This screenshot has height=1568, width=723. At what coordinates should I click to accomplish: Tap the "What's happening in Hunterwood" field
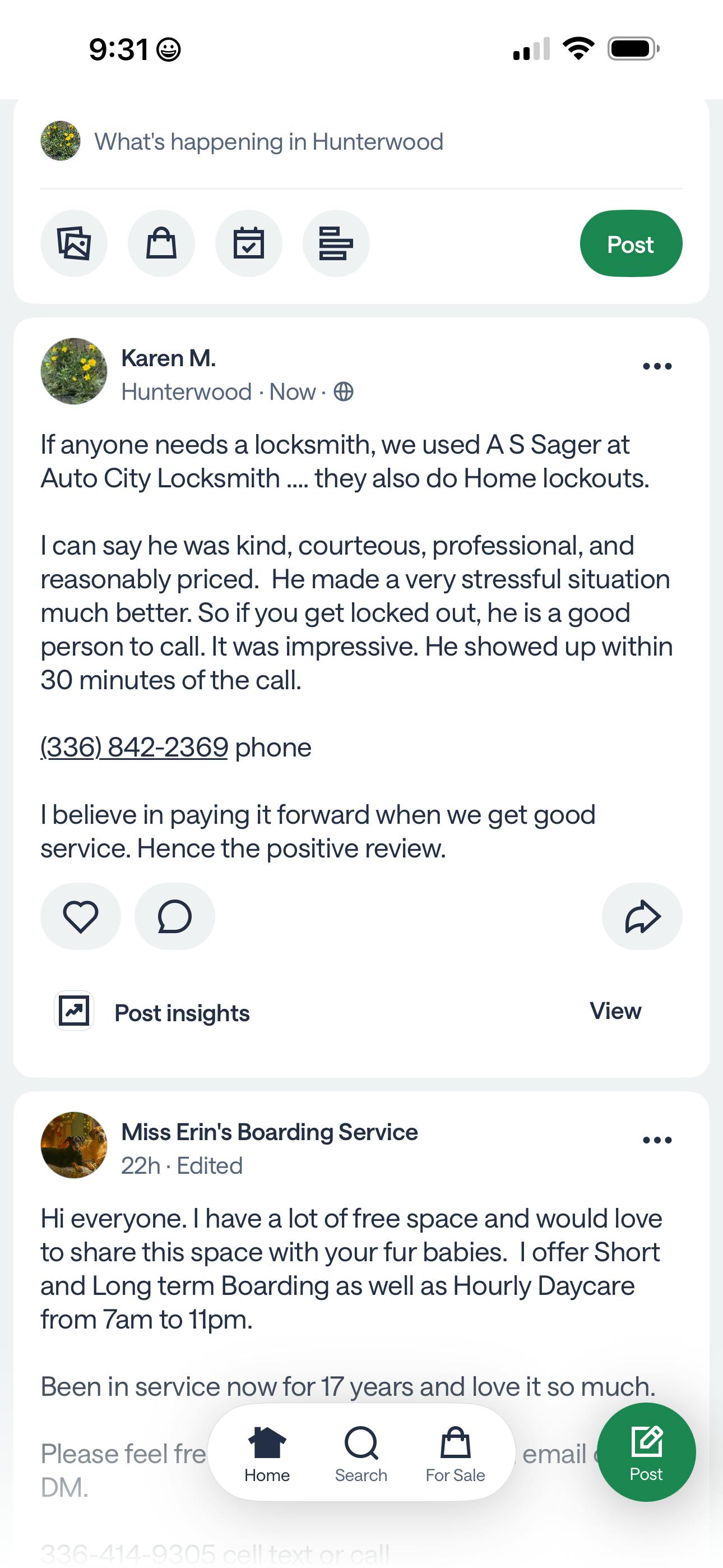(x=268, y=142)
